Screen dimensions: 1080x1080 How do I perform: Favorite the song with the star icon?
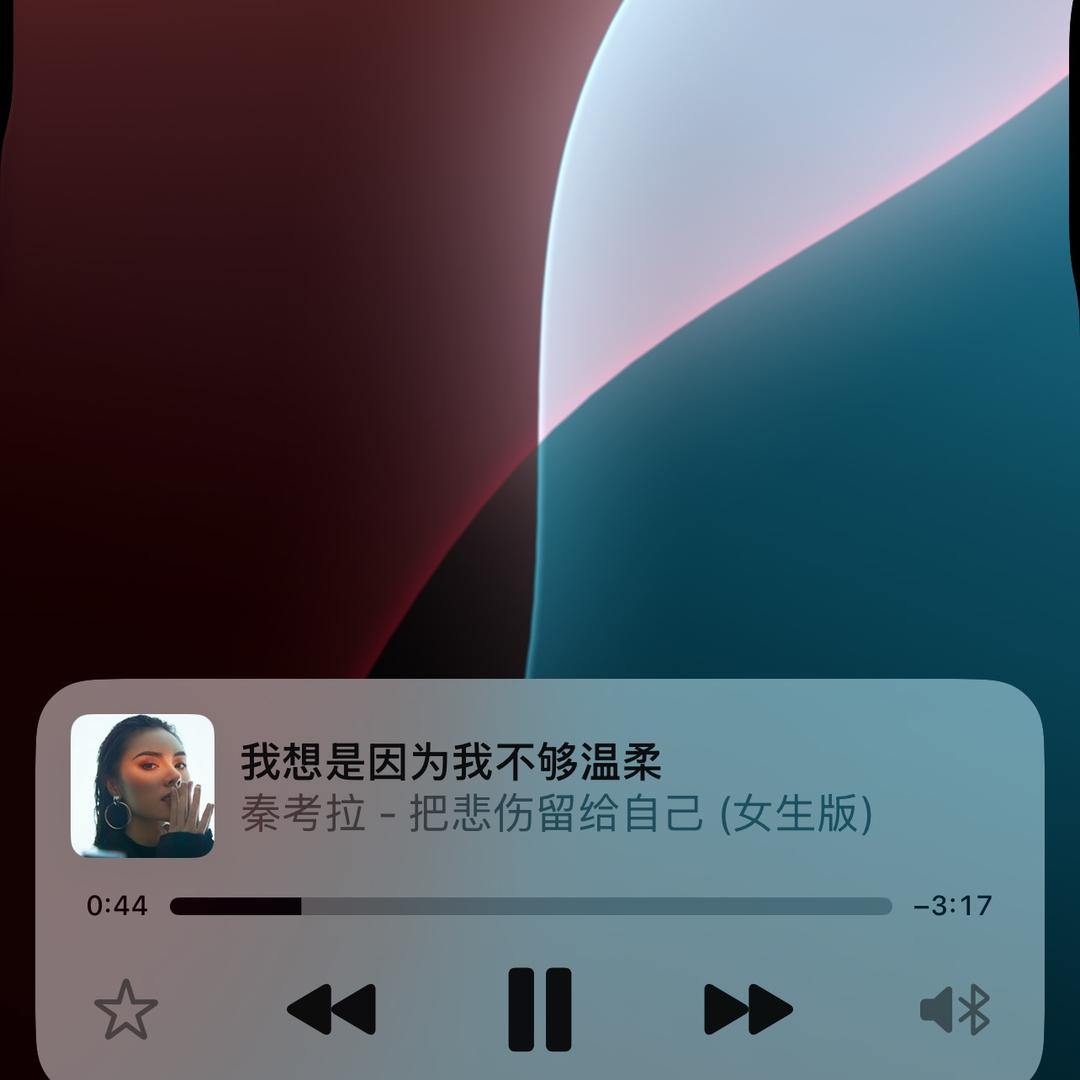tap(126, 1009)
